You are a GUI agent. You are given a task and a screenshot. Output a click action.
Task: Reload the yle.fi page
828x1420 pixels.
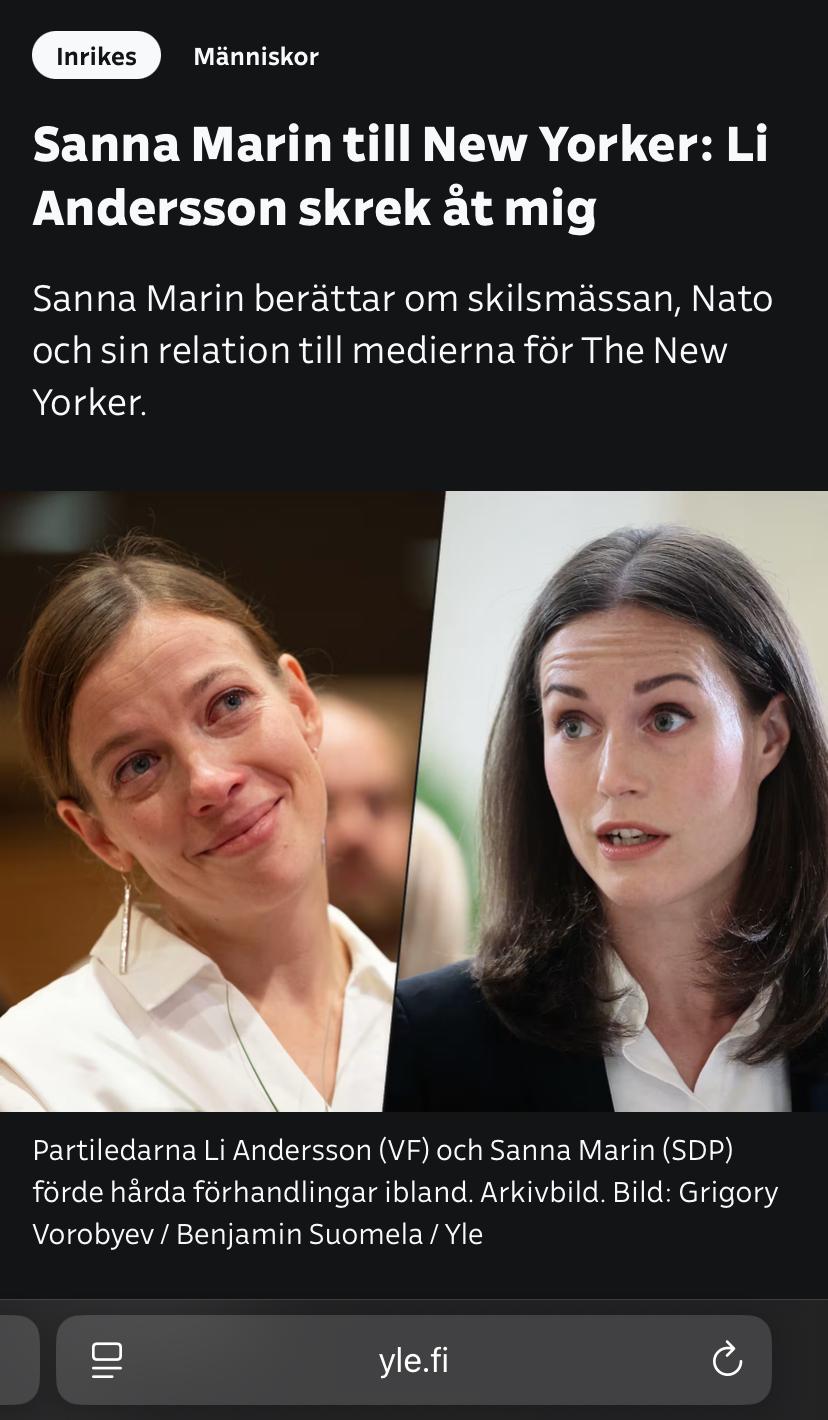tap(727, 1359)
